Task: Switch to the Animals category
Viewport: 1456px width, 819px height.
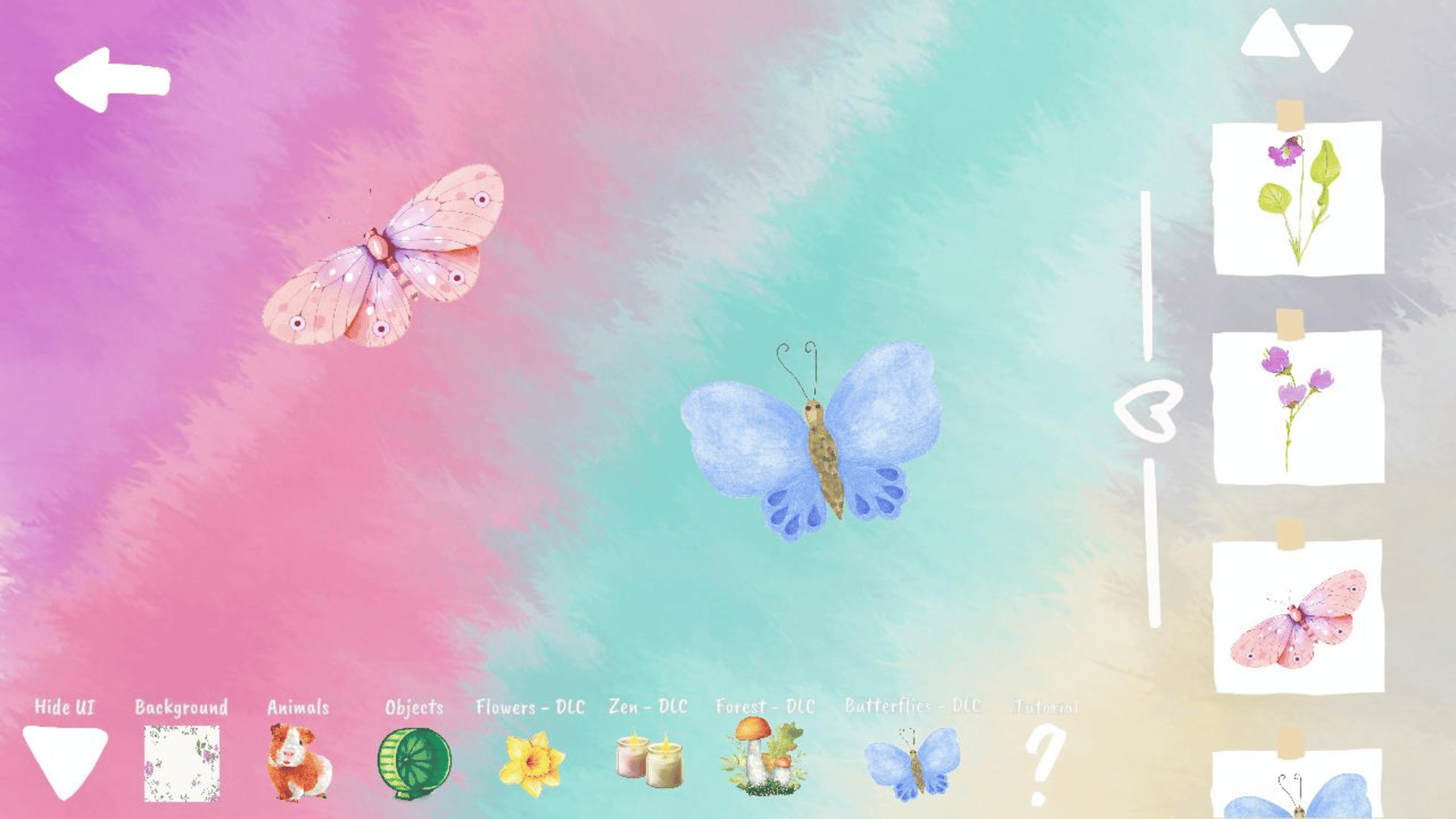Action: [299, 762]
